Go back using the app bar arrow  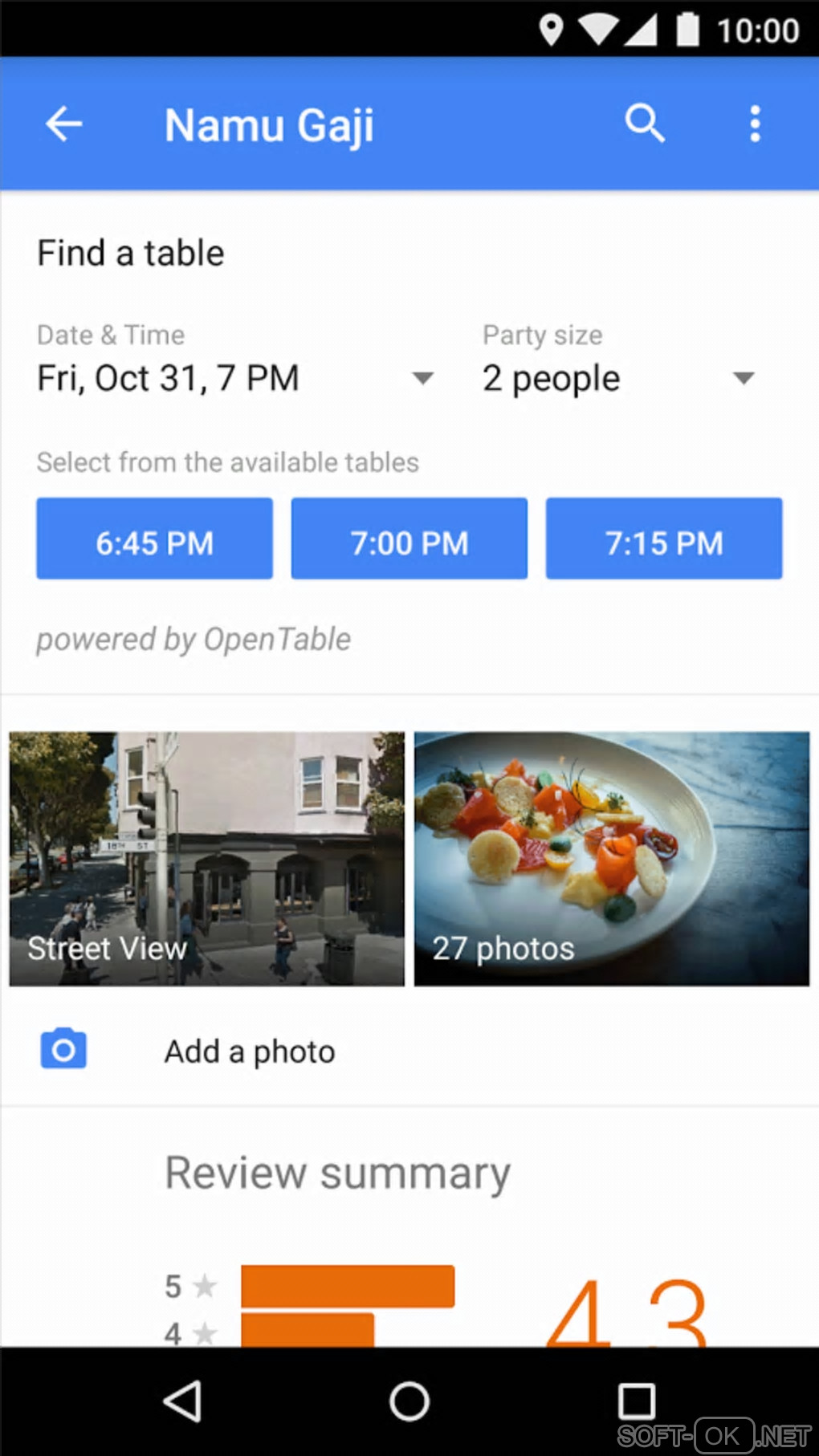point(64,124)
